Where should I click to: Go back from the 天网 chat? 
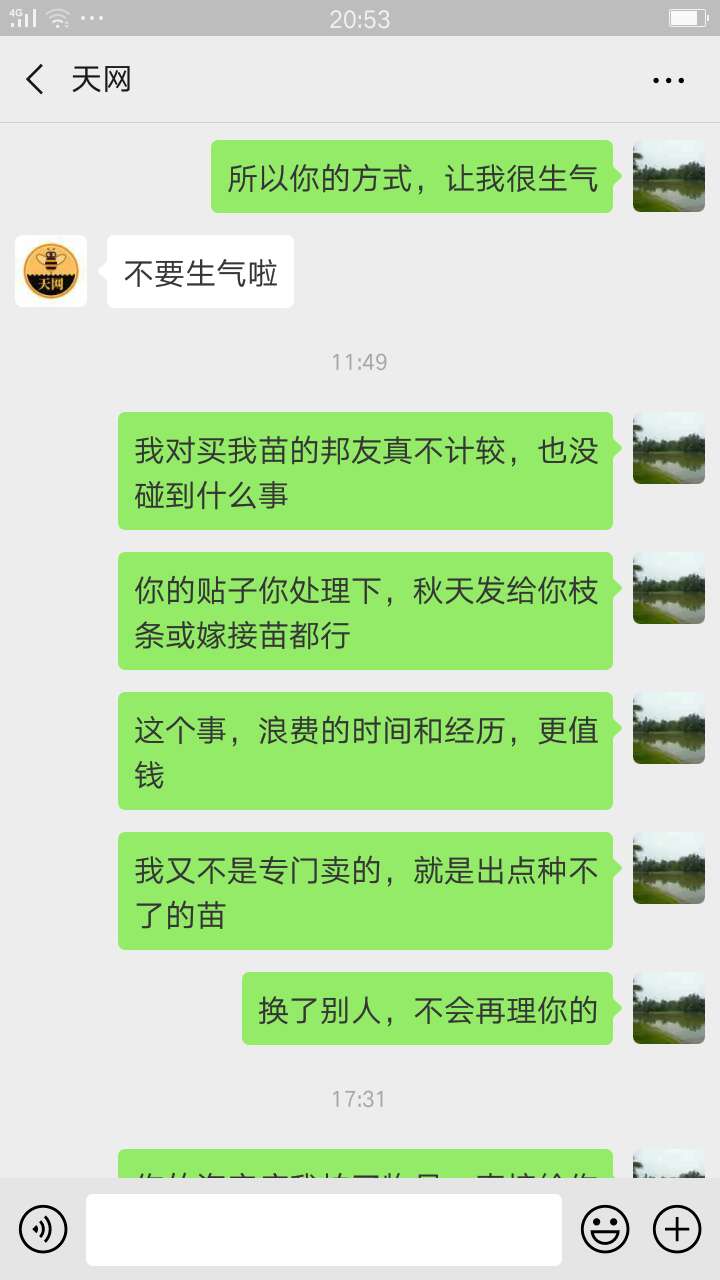click(x=35, y=80)
